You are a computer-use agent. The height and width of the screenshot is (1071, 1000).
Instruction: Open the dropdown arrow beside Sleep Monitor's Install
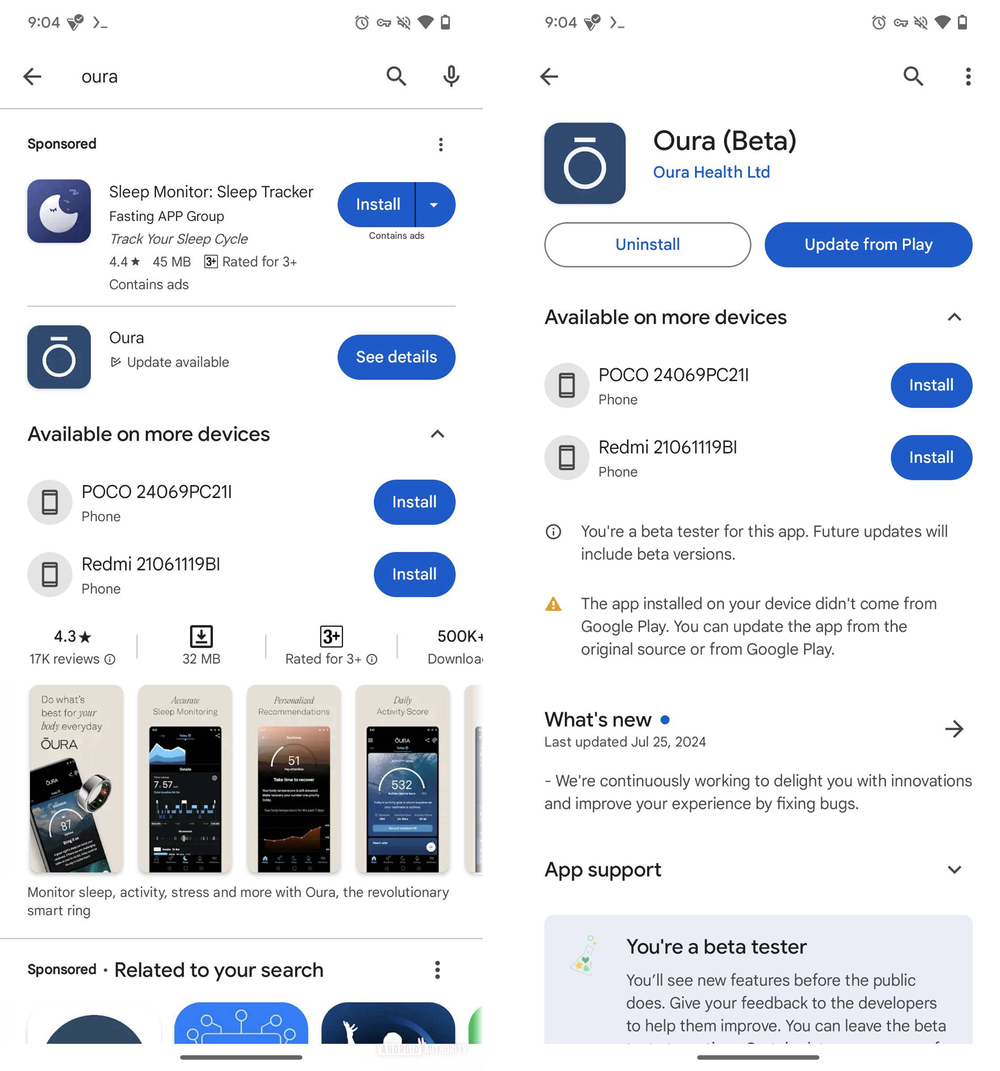434,204
